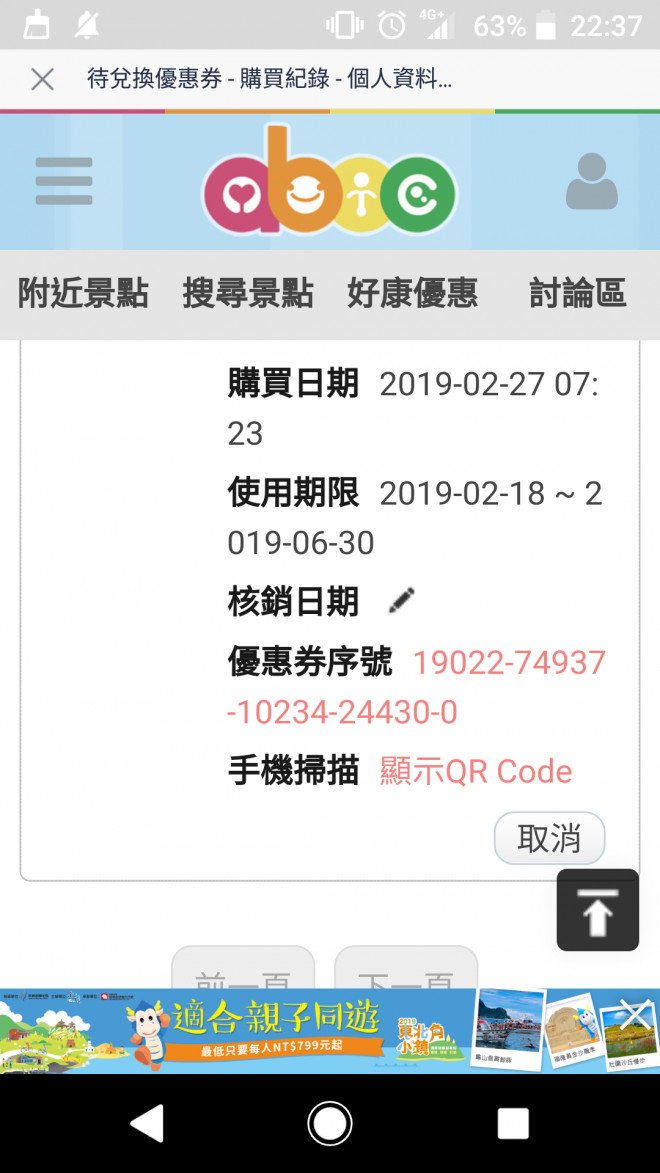Dismiss the bottom ad banner
This screenshot has width=660, height=1173.
635,1014
